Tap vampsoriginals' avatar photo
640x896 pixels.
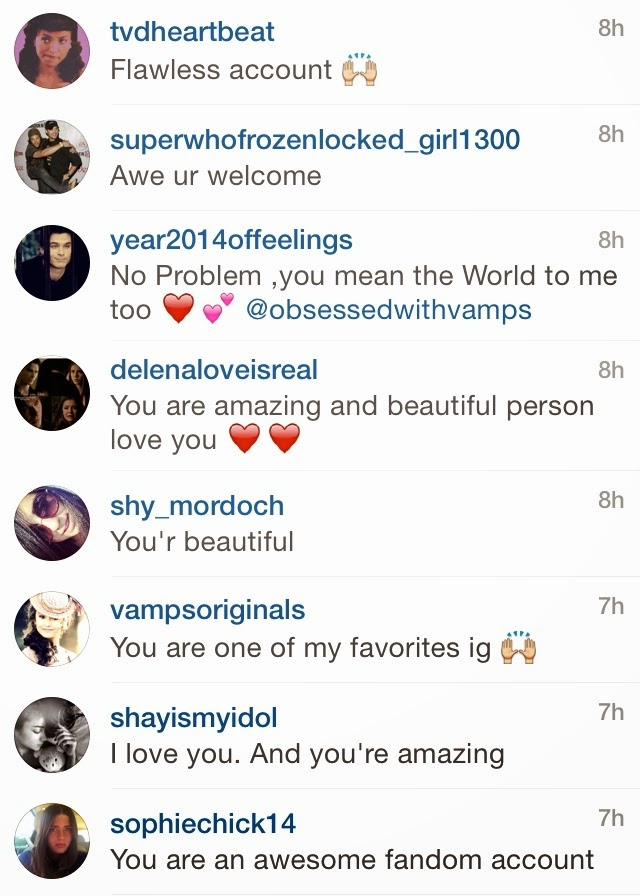coord(53,629)
